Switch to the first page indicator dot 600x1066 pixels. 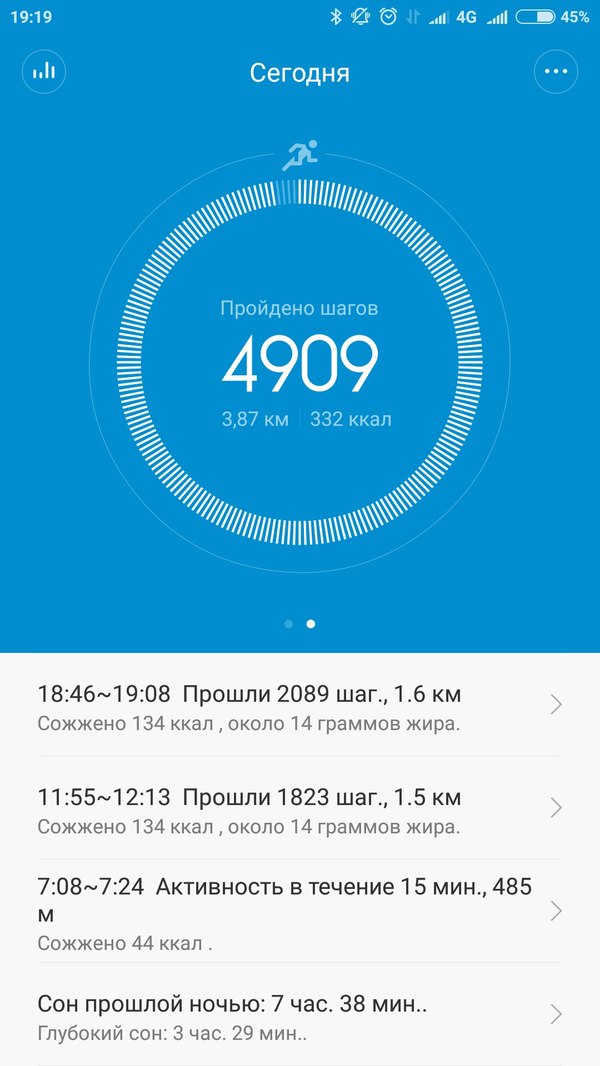click(289, 623)
